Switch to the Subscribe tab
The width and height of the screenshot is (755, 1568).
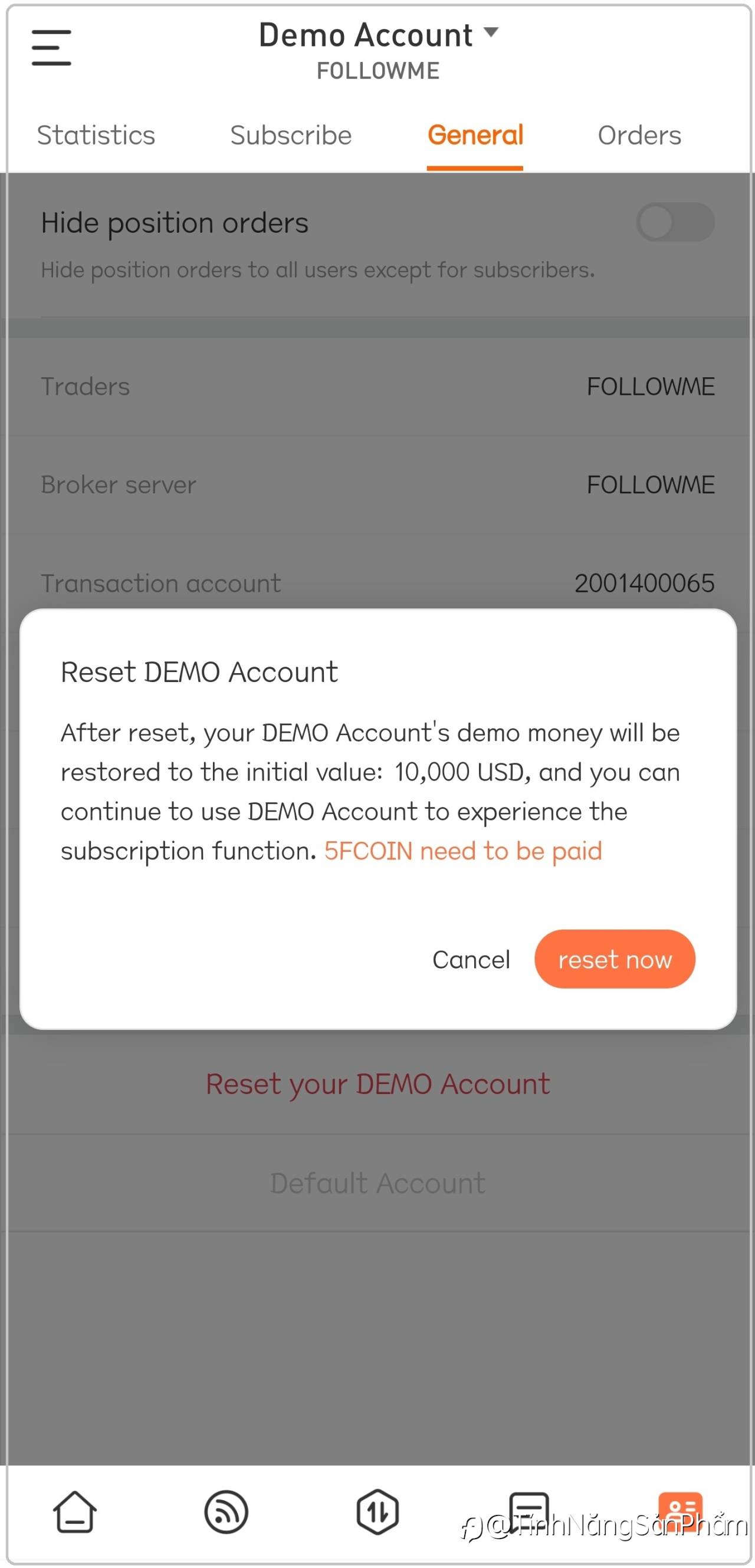290,135
